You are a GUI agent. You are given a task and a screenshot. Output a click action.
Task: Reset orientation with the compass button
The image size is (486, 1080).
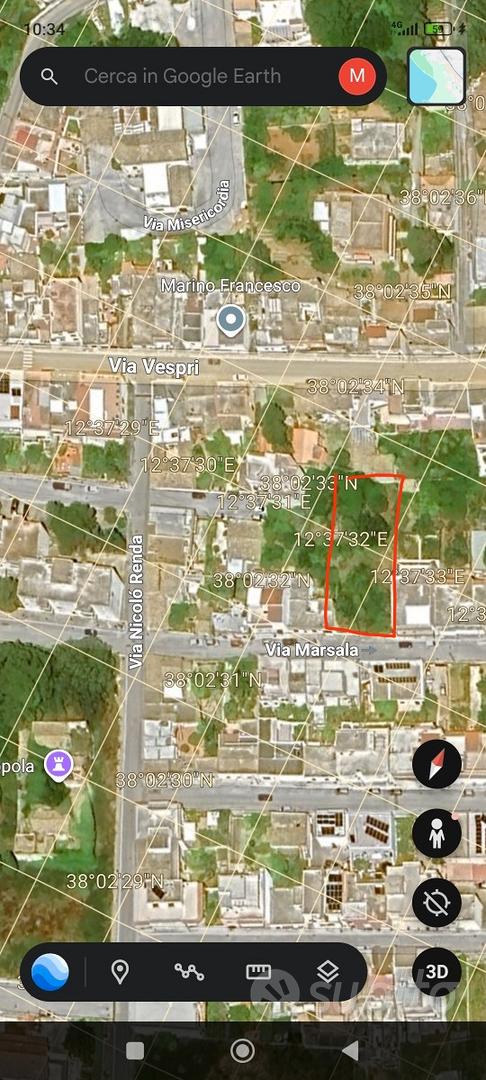tap(436, 764)
